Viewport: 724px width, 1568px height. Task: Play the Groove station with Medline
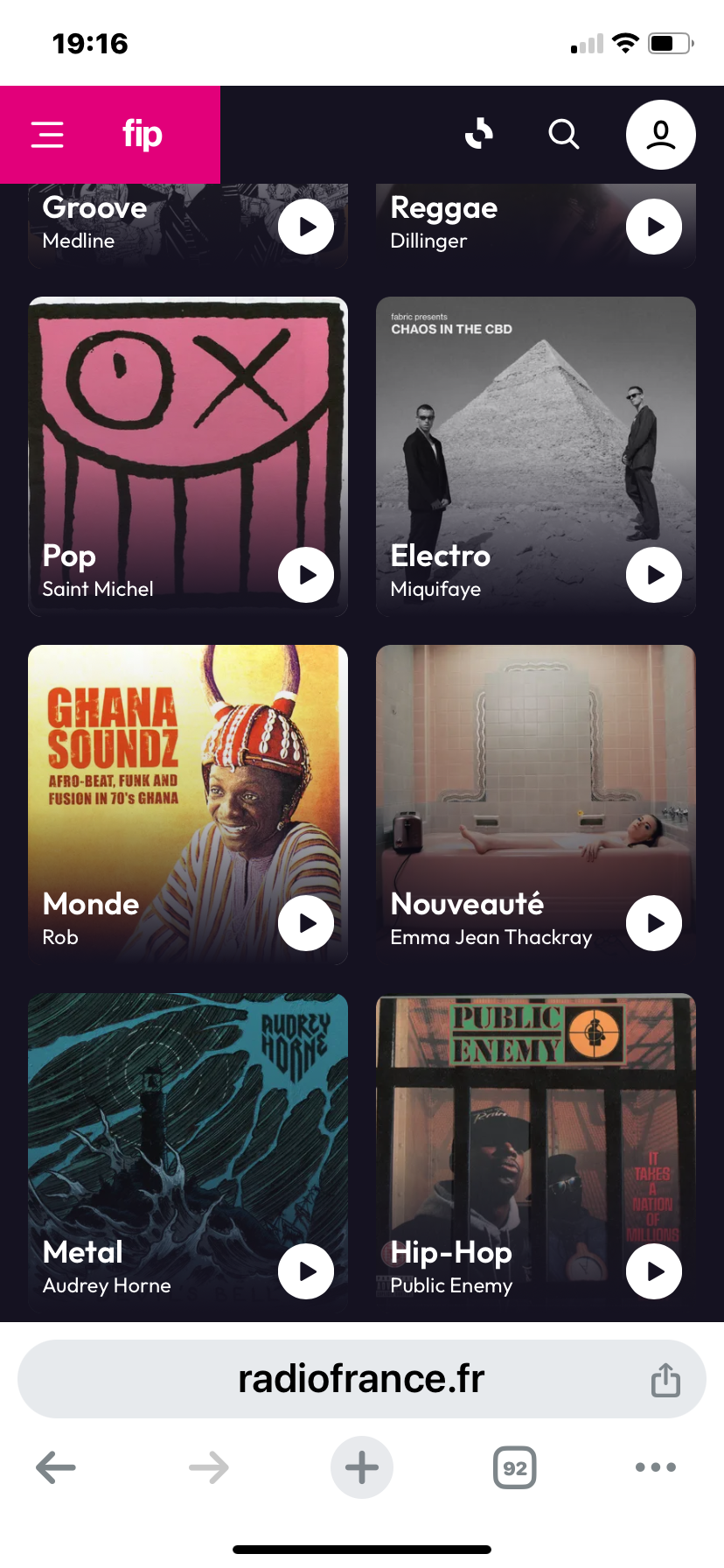click(306, 227)
